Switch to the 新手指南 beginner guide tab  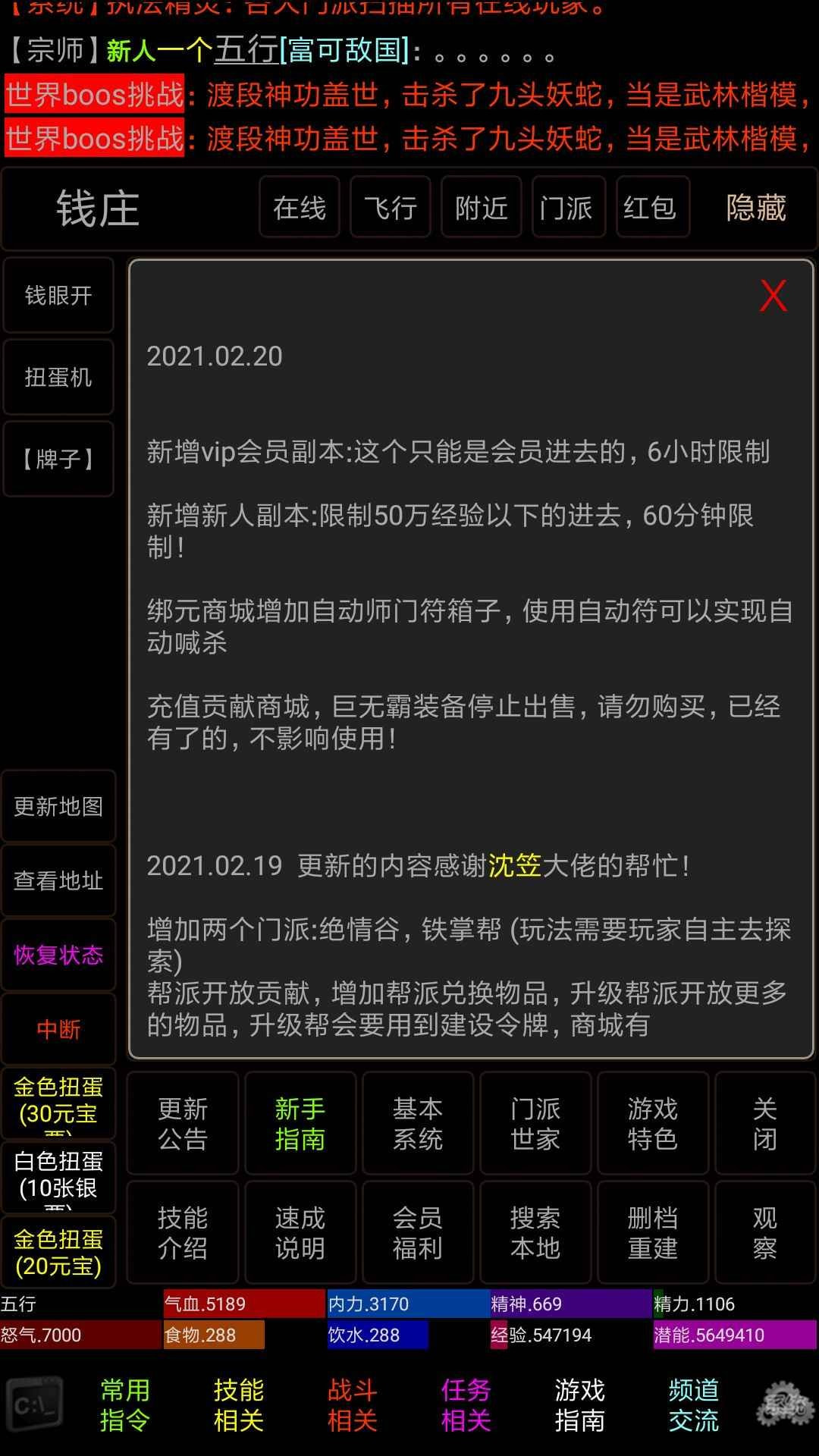tap(300, 1125)
